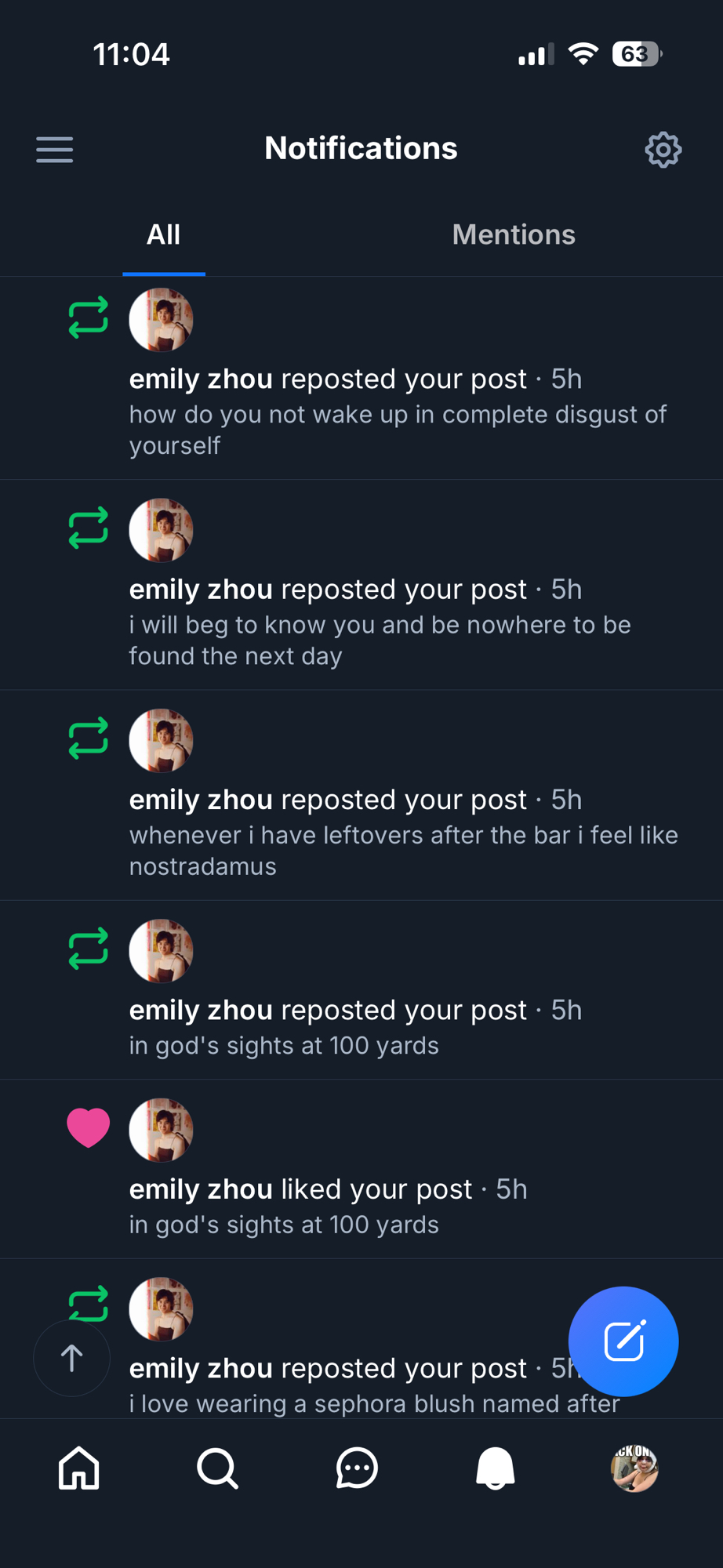Select the All notifications tab

point(163,234)
